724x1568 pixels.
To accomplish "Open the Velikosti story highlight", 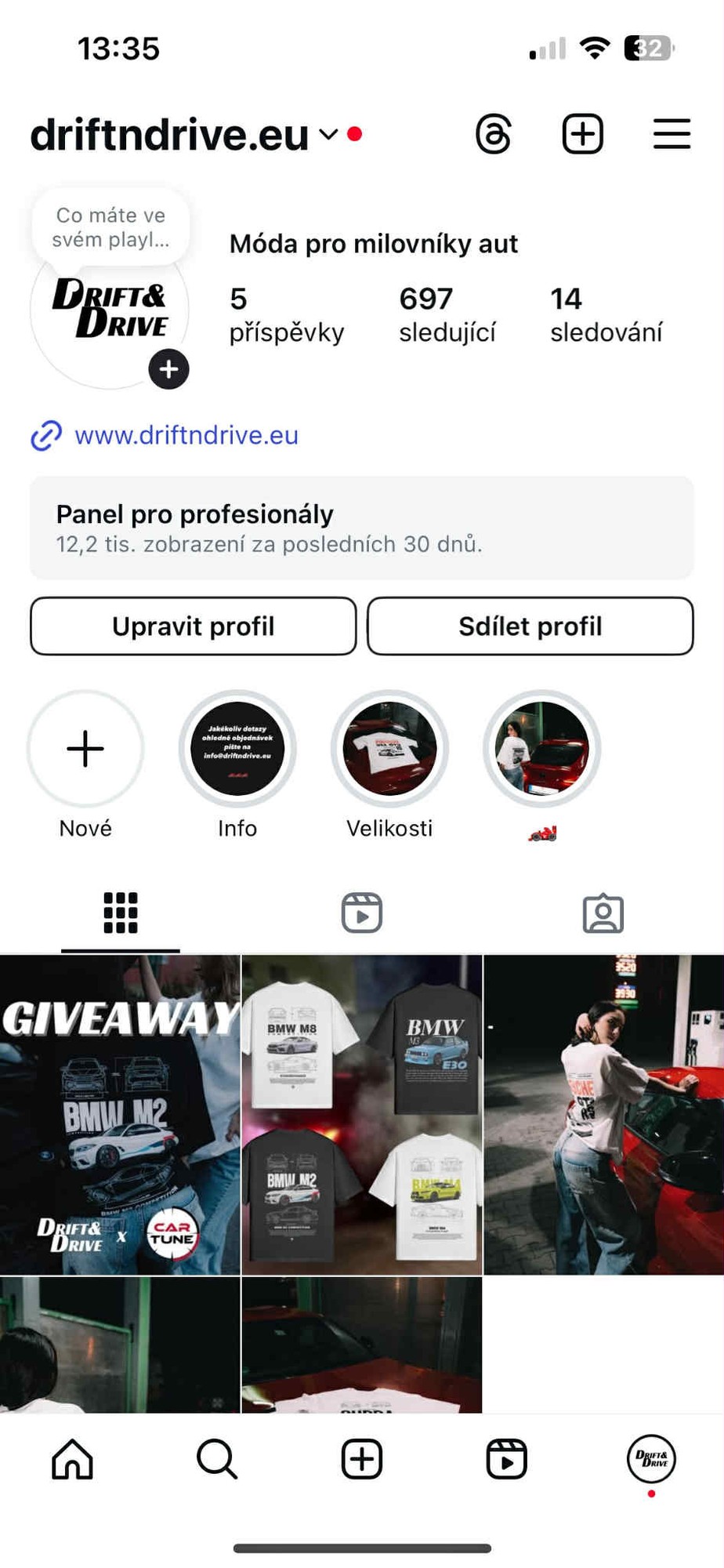I will coord(389,749).
